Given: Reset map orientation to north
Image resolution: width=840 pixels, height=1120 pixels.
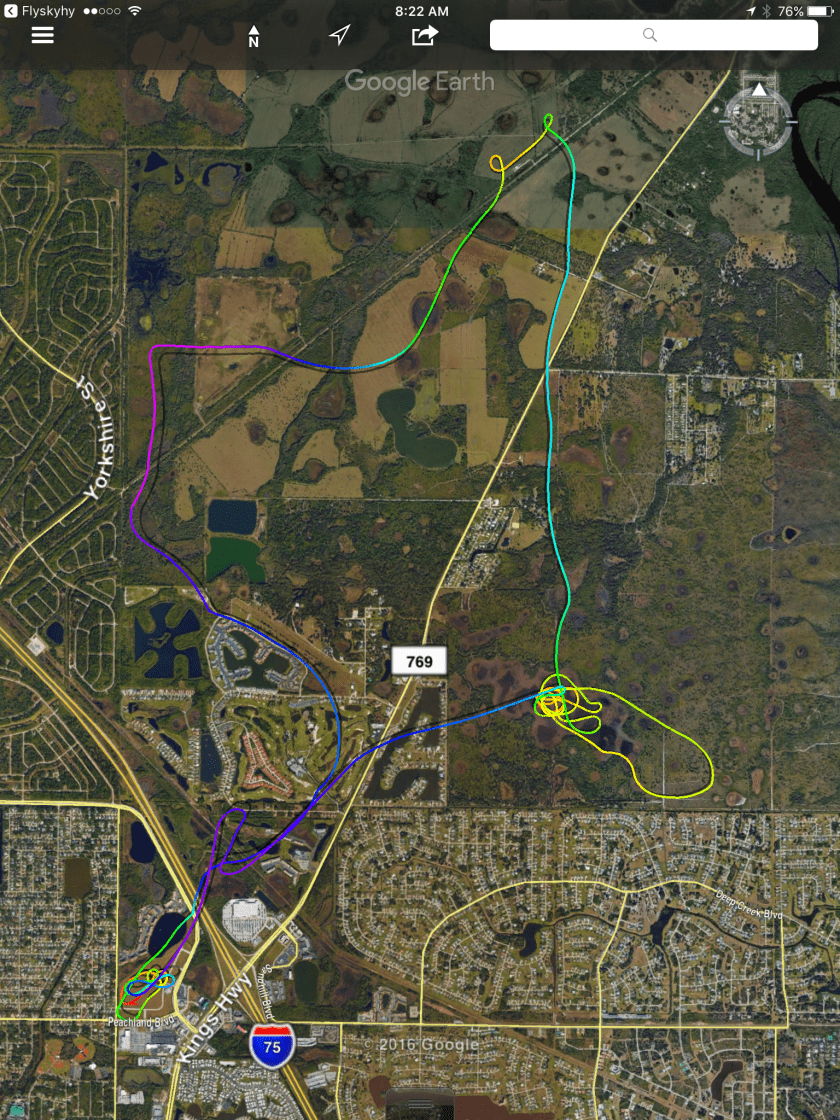Looking at the screenshot, I should (254, 37).
